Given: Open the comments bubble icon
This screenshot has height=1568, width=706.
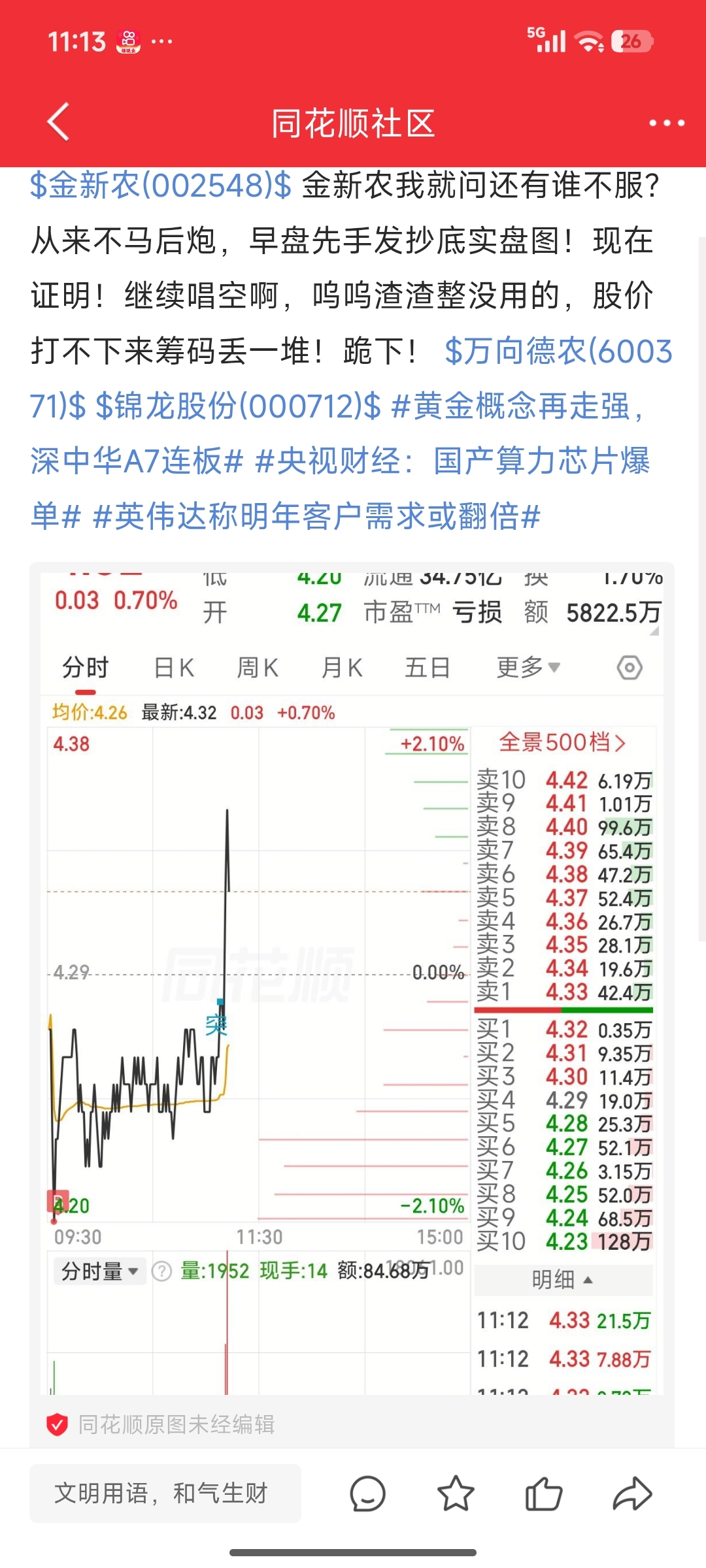Looking at the screenshot, I should (368, 1494).
